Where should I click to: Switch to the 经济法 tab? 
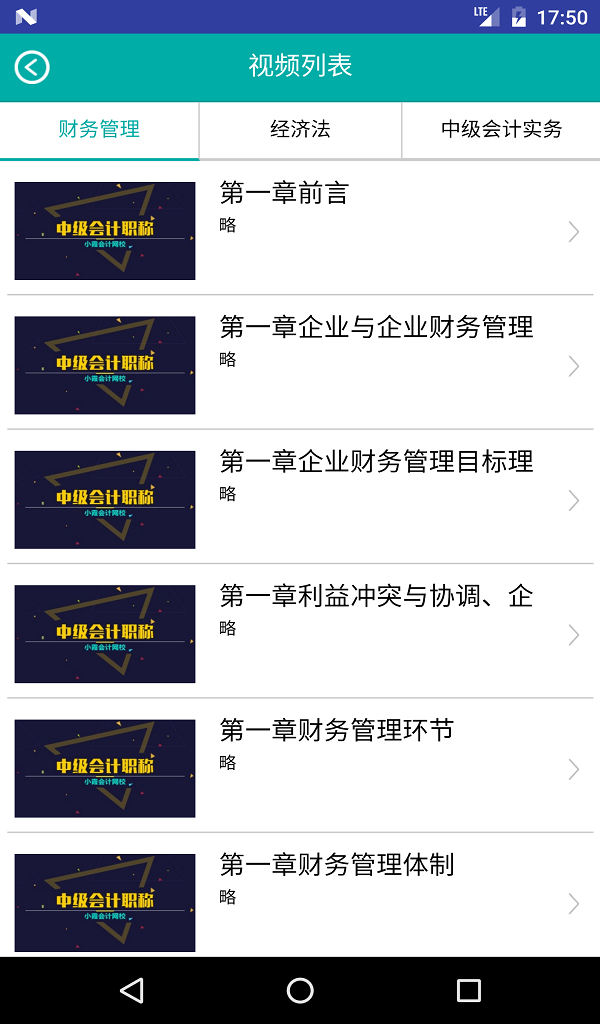click(x=300, y=129)
